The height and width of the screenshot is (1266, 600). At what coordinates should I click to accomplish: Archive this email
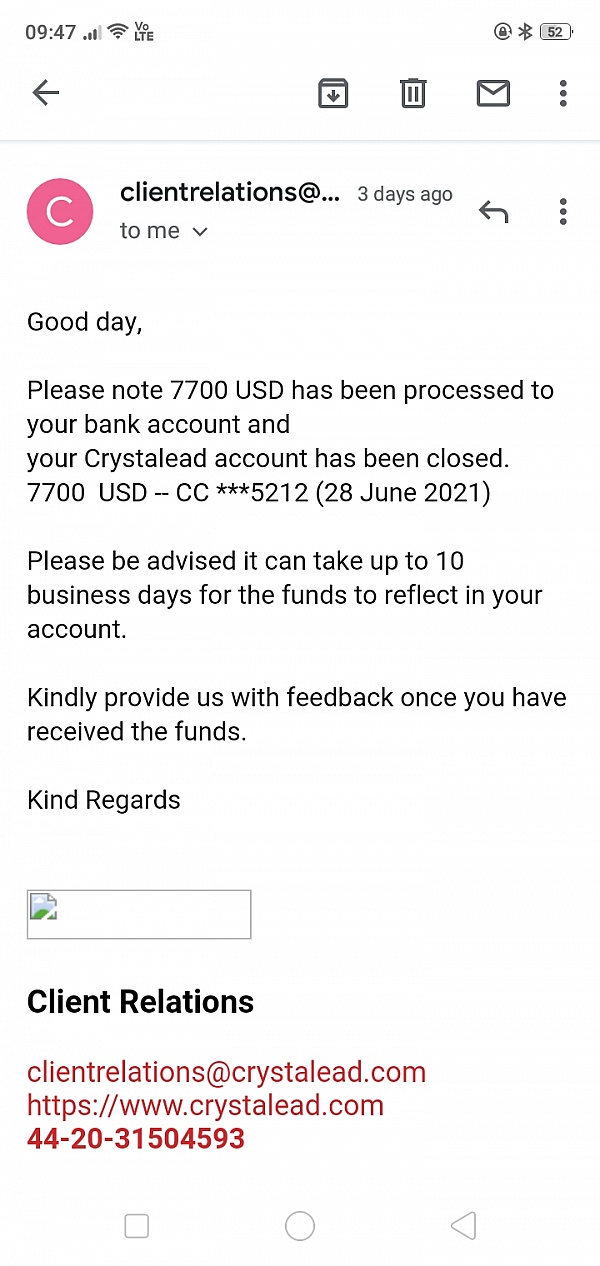(x=333, y=93)
